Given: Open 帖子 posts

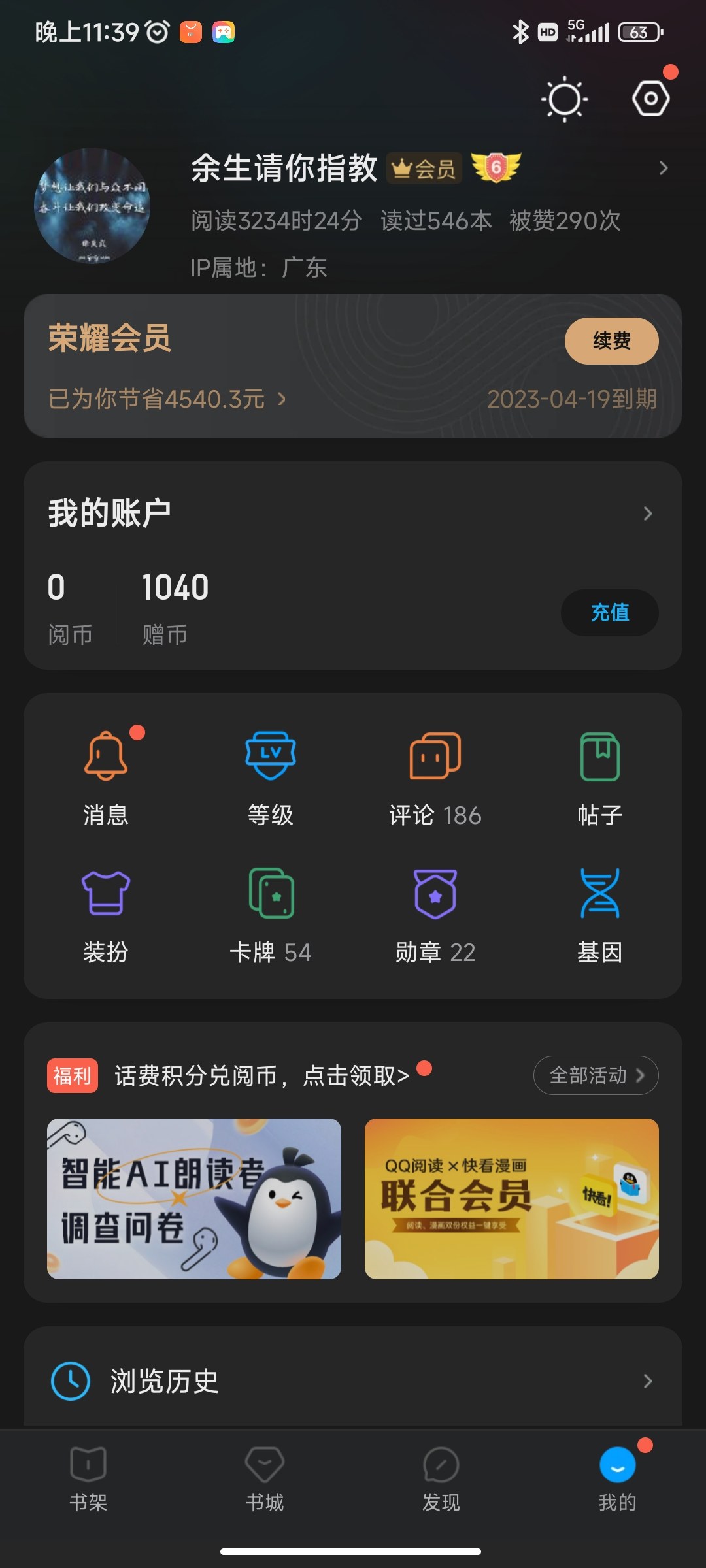Looking at the screenshot, I should (x=599, y=777).
